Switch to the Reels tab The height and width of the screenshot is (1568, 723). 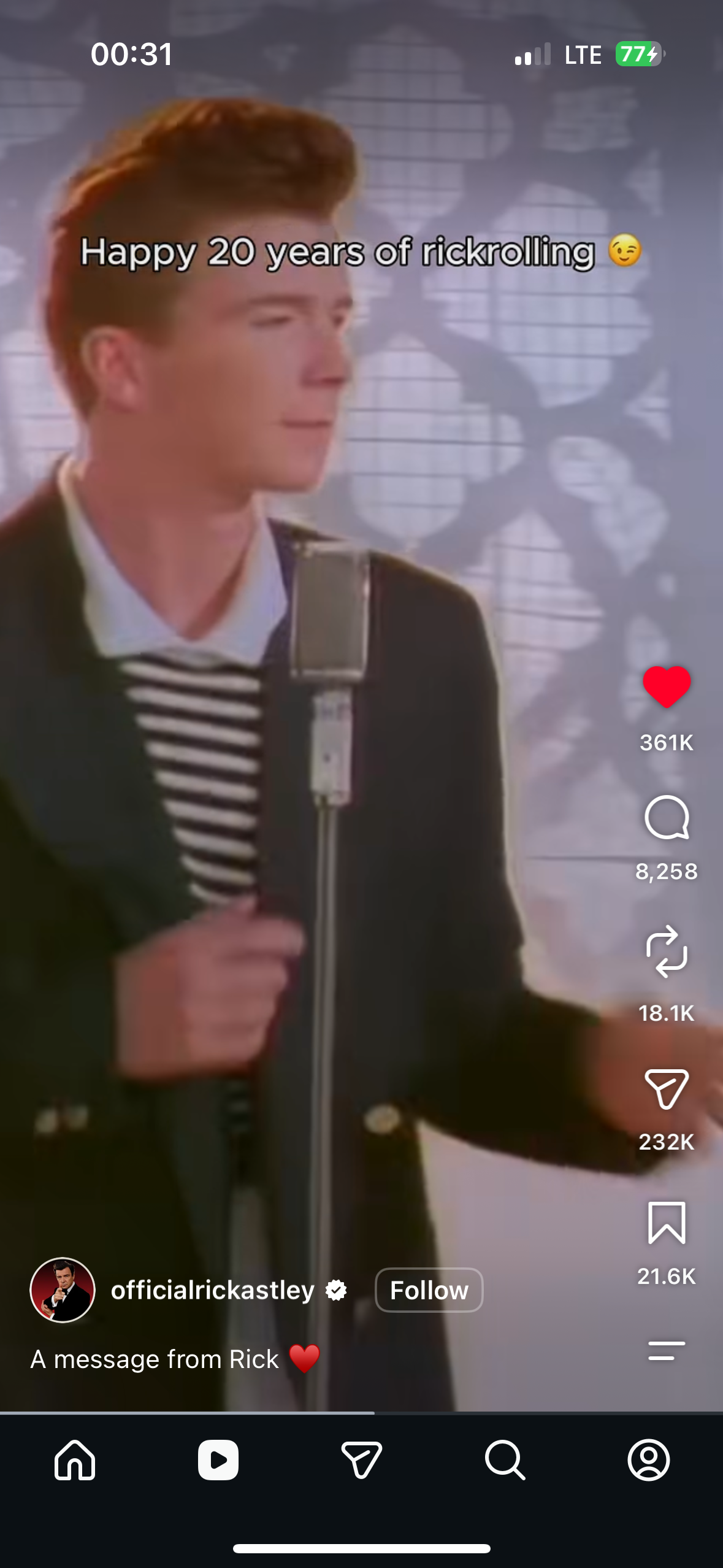click(218, 1459)
